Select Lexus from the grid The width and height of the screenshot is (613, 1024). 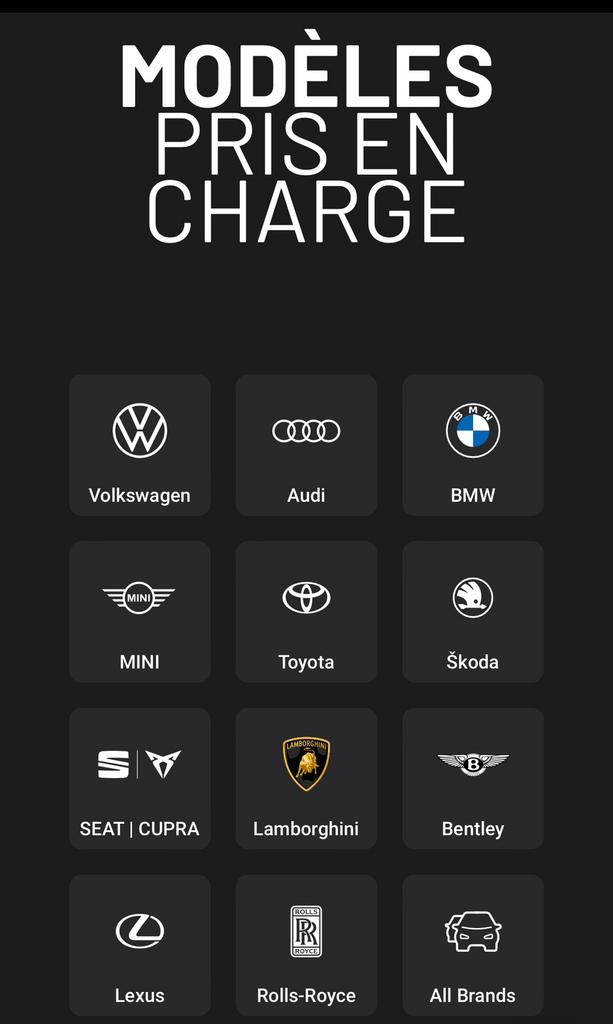tap(140, 945)
